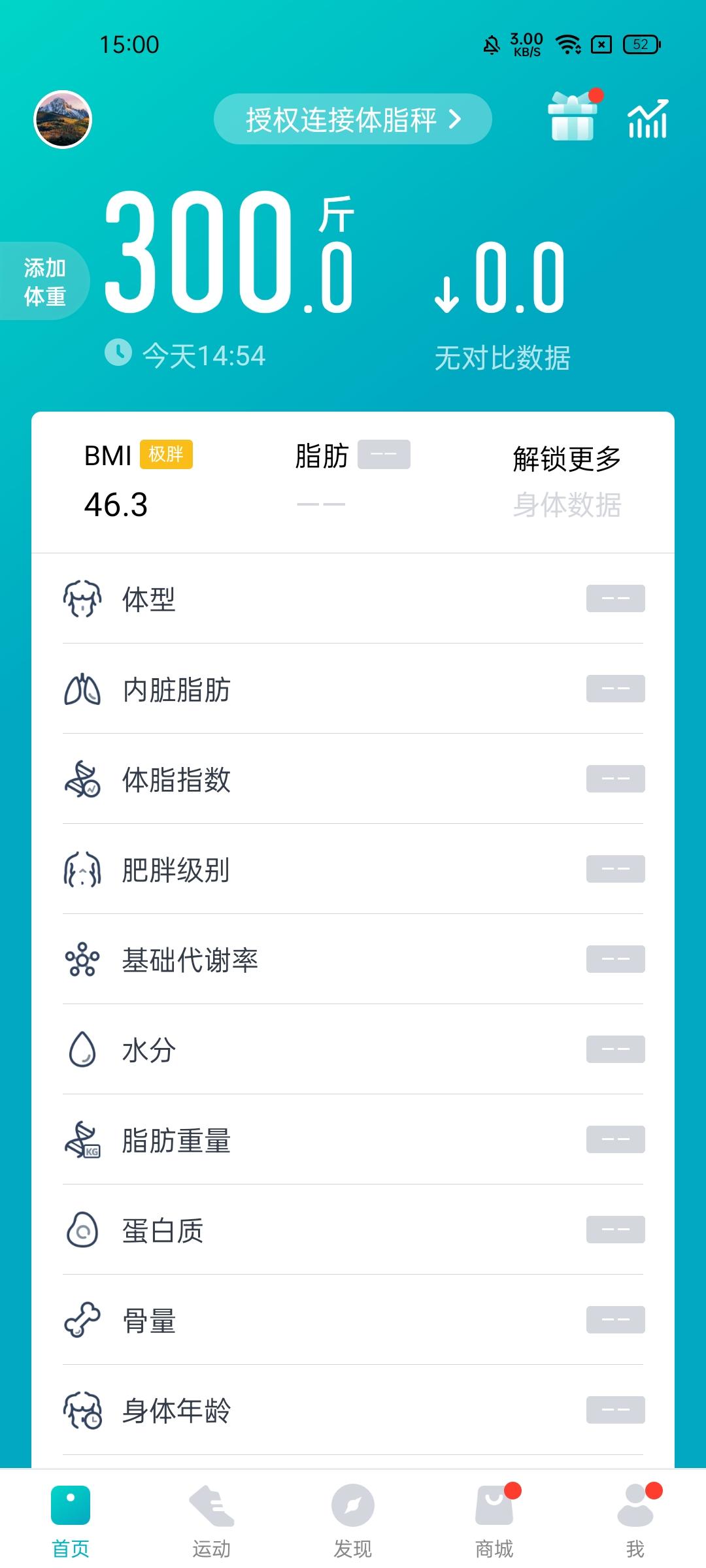Screen dimensions: 706x1568
Task: Open the profile avatar photo
Action: tap(63, 120)
